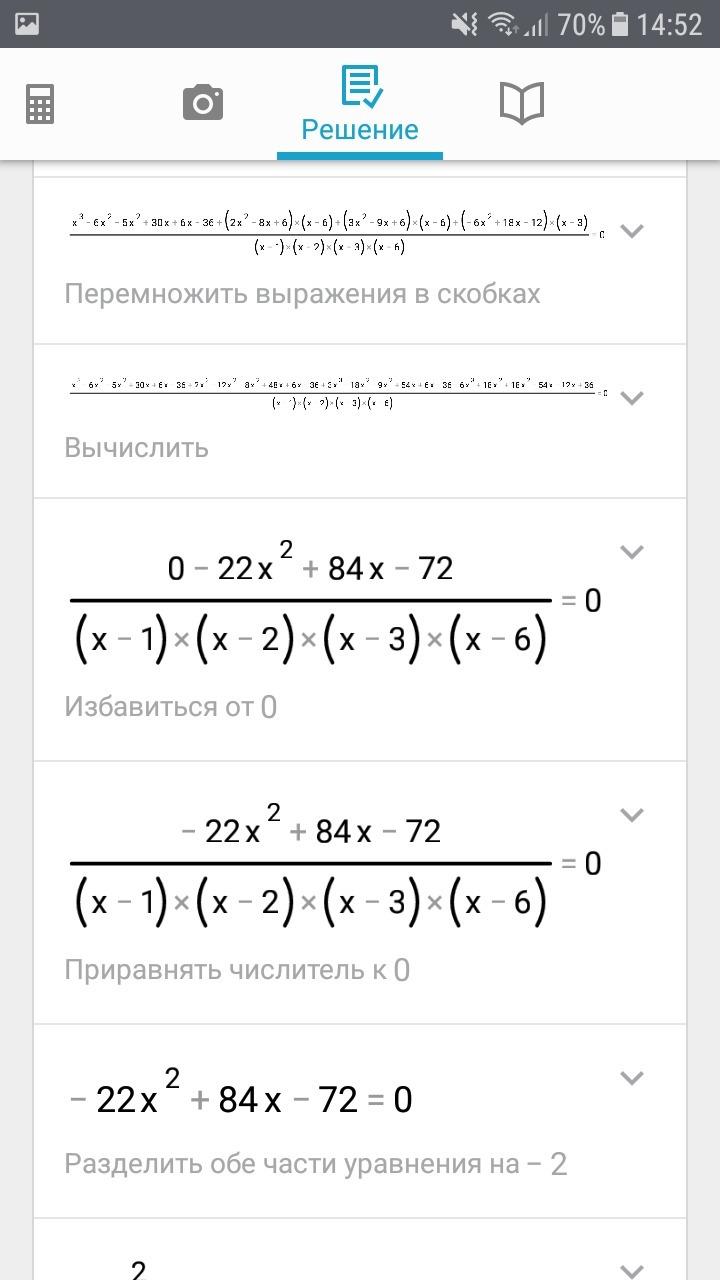720x1280 pixels.
Task: Open the calculator tab
Action: [x=40, y=103]
